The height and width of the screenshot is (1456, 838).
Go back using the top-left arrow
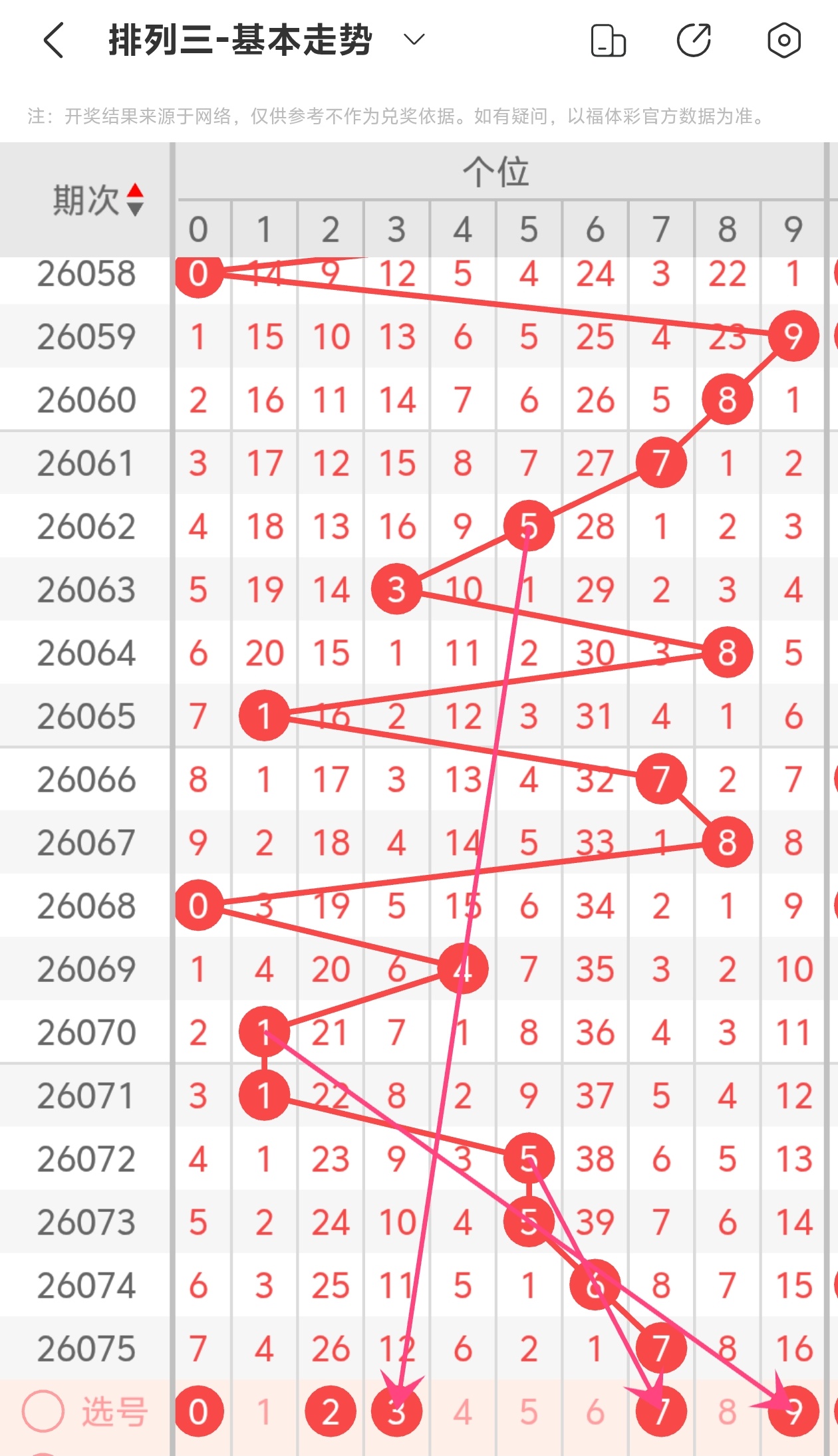[54, 40]
